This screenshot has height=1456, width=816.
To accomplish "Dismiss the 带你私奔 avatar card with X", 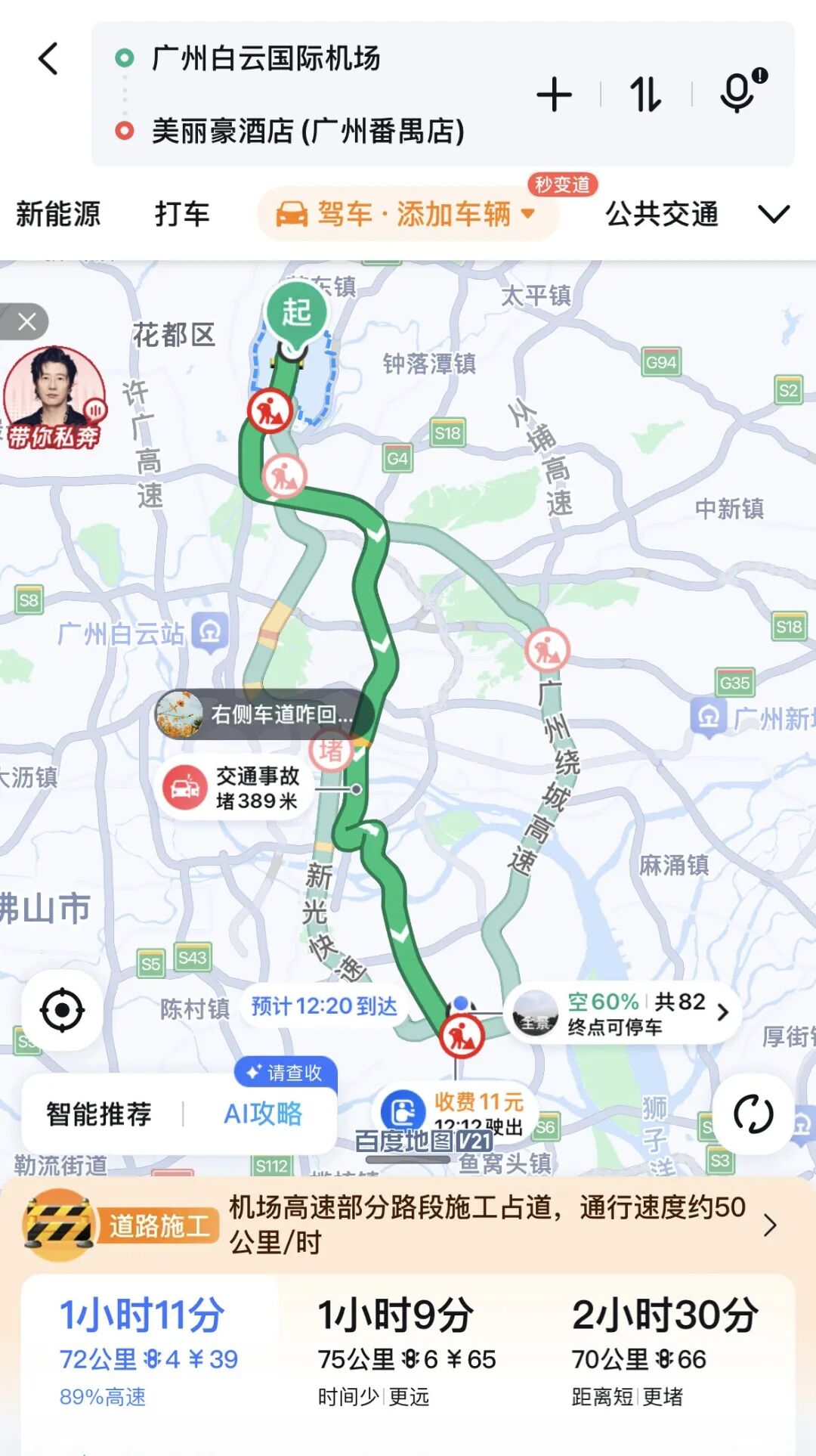I will pyautogui.click(x=28, y=321).
